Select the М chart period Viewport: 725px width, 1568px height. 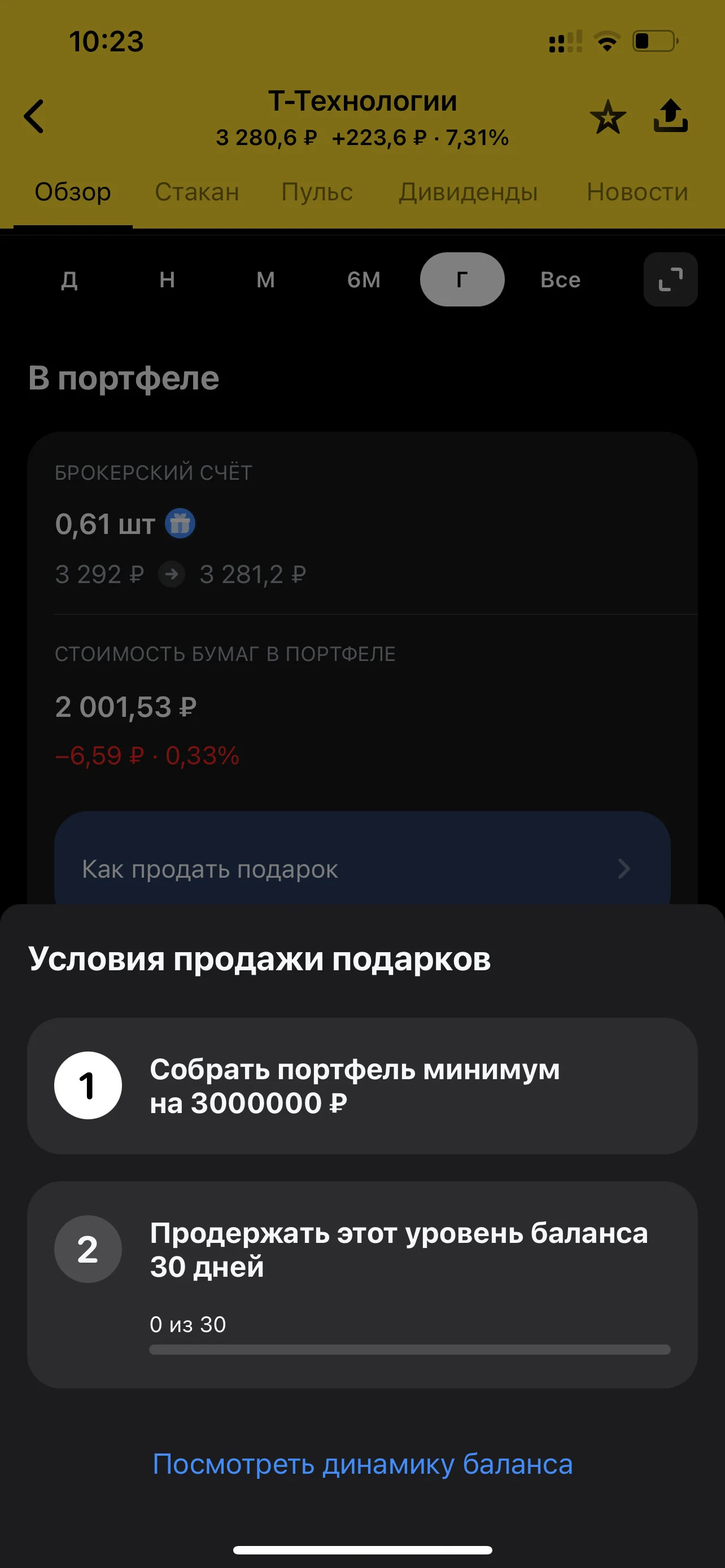click(x=265, y=279)
